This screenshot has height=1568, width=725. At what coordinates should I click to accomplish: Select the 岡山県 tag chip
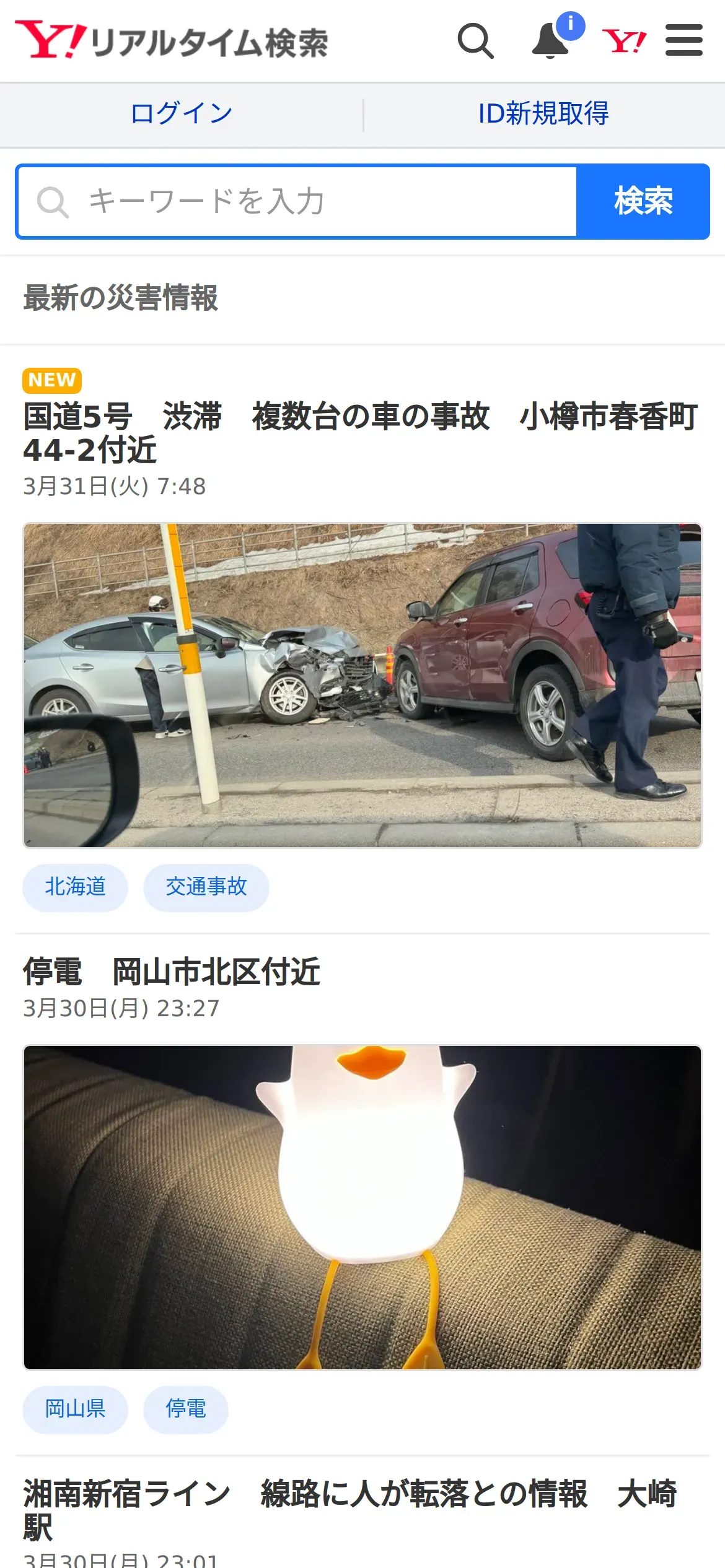(x=76, y=1409)
